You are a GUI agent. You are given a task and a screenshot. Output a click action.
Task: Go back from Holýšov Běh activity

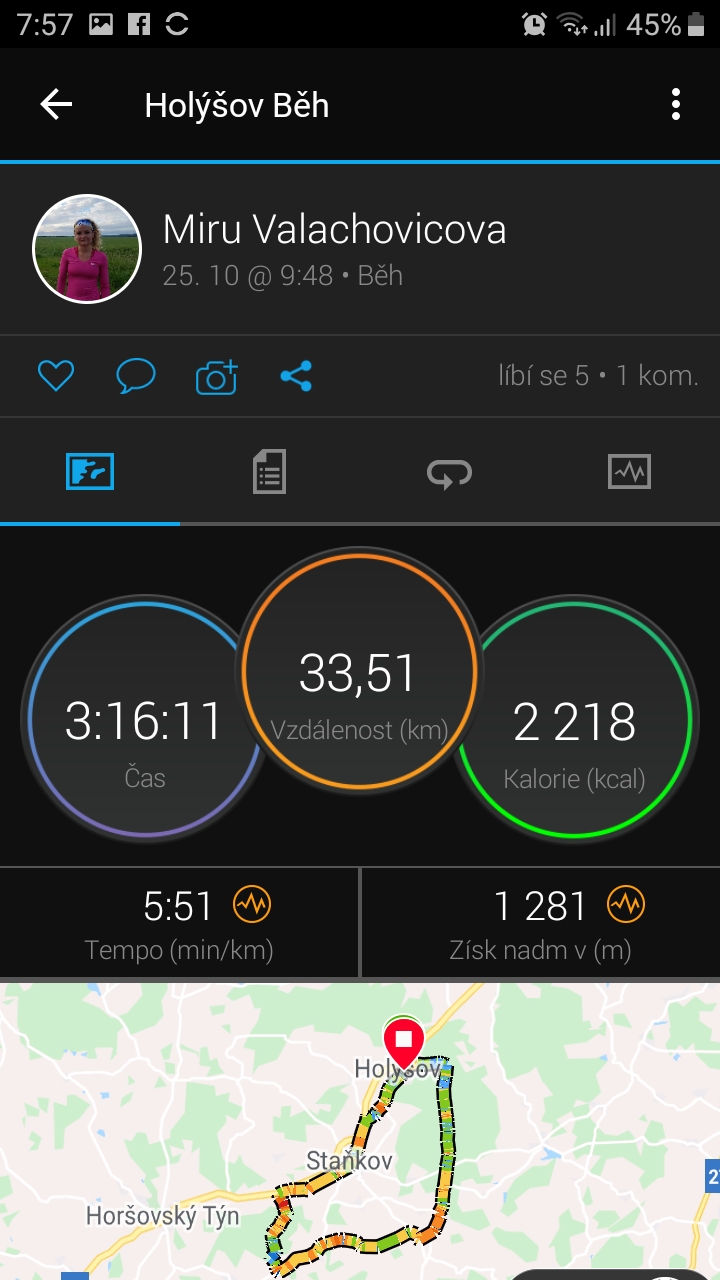click(x=56, y=104)
